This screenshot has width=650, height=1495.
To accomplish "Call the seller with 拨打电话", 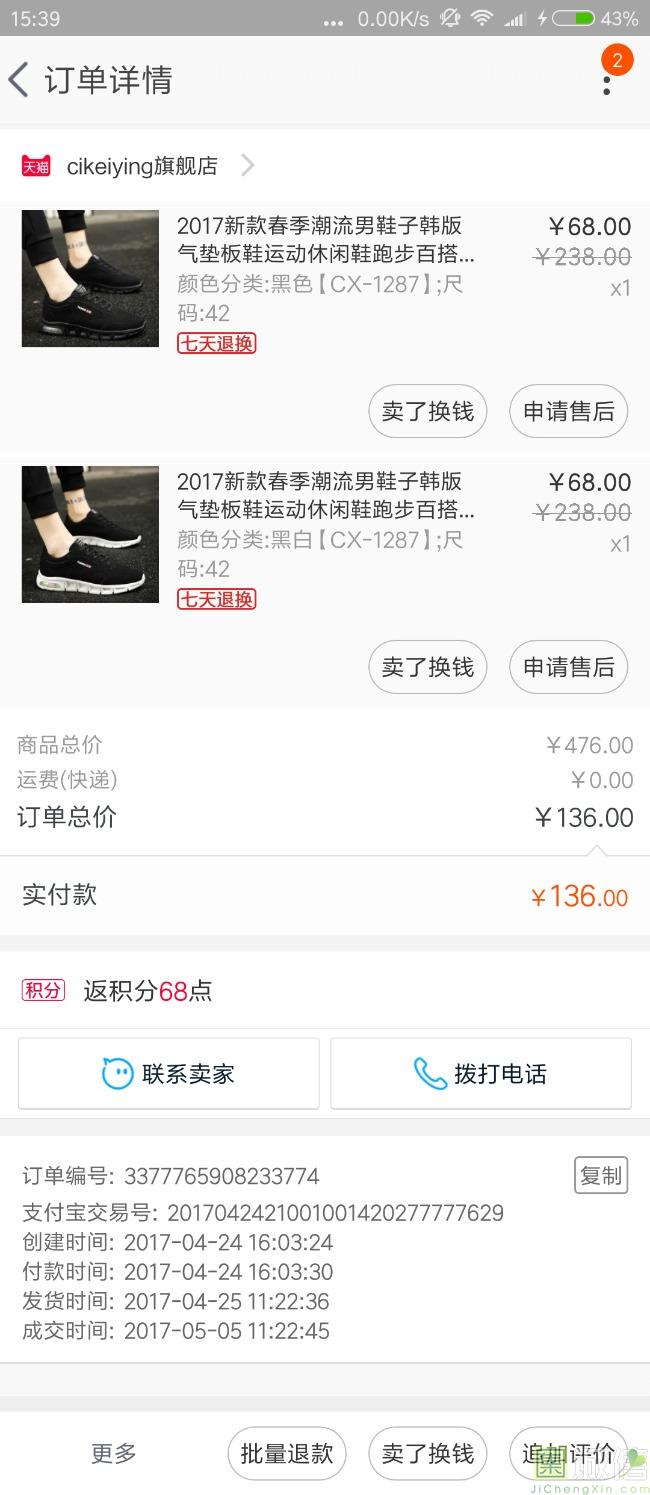I will point(481,1074).
